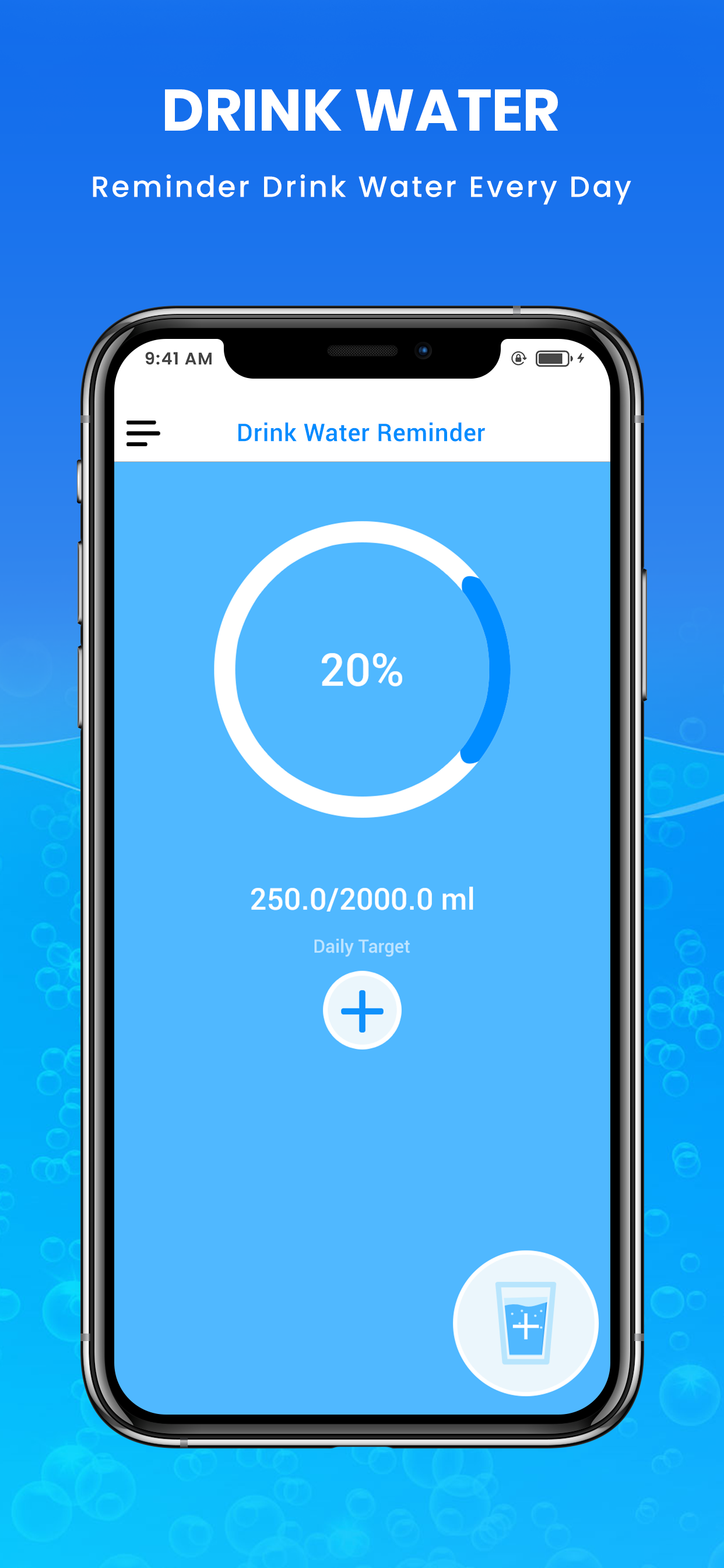Image resolution: width=724 pixels, height=1568 pixels.
Task: Open the hamburger navigation menu
Action: pyautogui.click(x=144, y=432)
